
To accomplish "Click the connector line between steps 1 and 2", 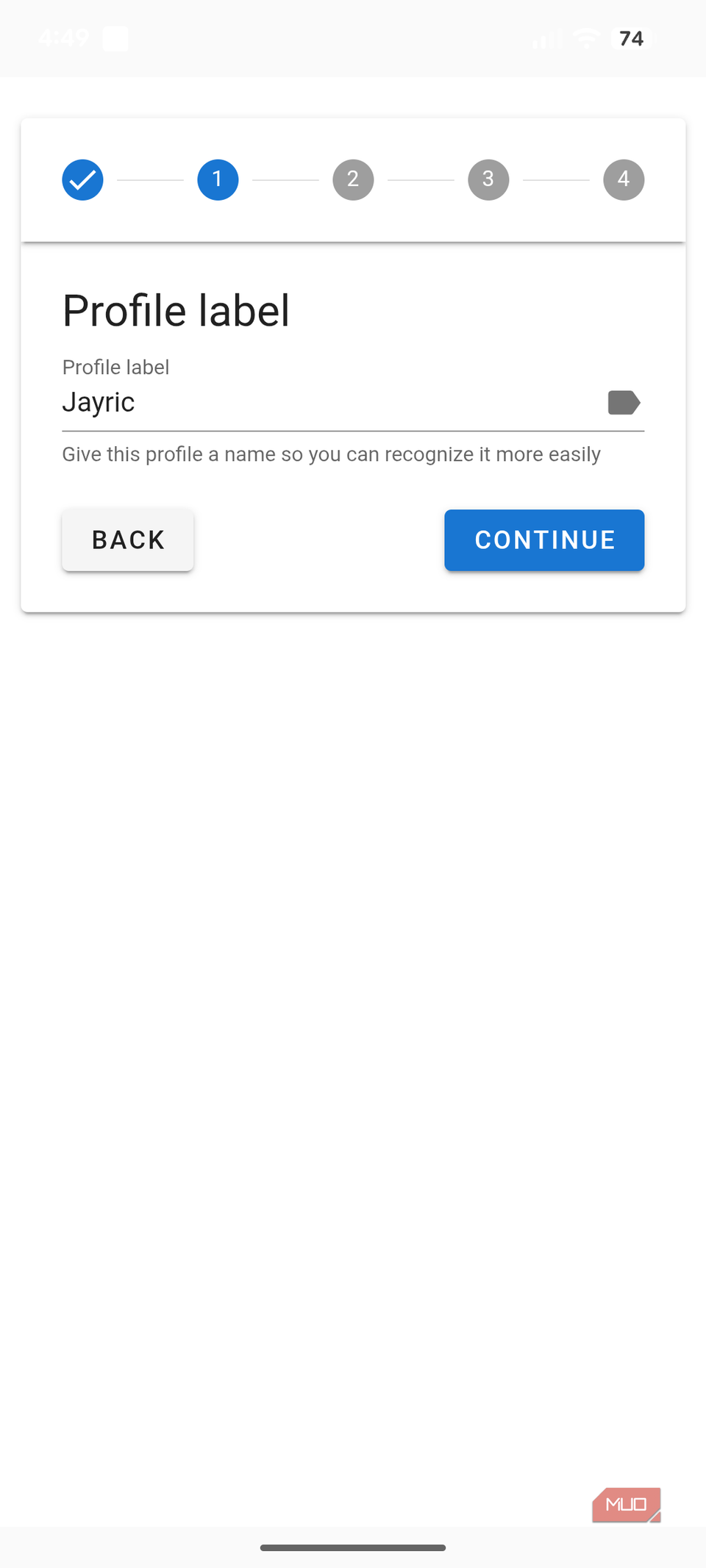I will coord(285,179).
